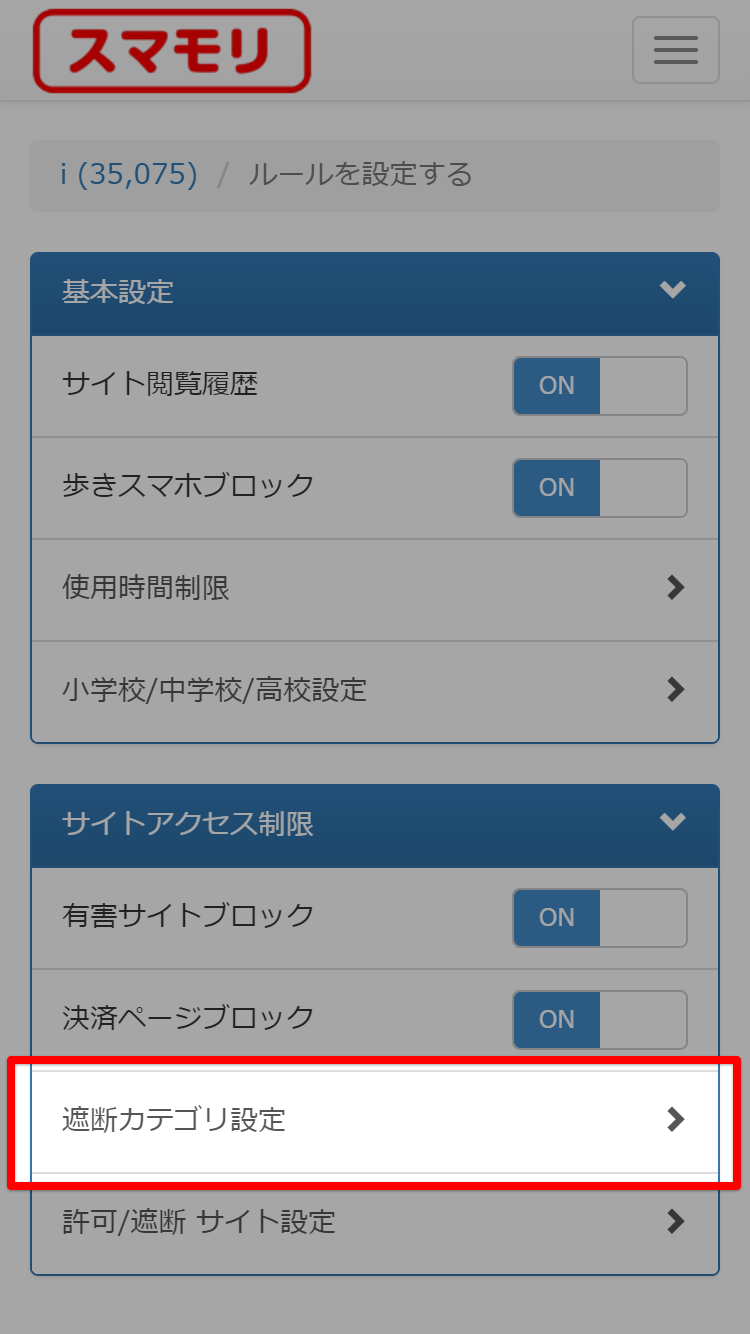Toggle the サイト閲覧履歴 switch

600,386
